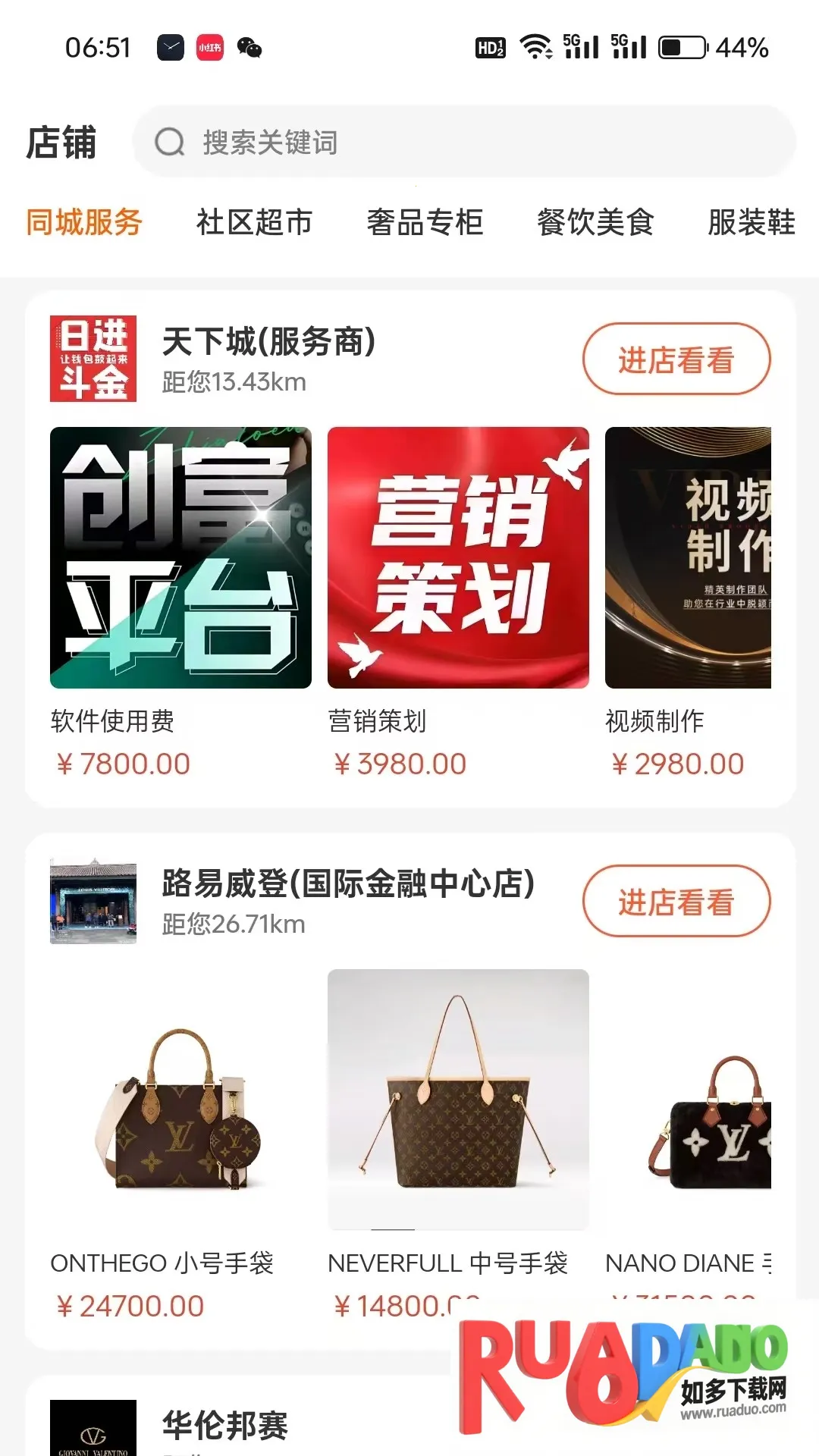Tap 进店看看 for 天下城(服务商)
This screenshot has height=1456, width=819.
676,359
